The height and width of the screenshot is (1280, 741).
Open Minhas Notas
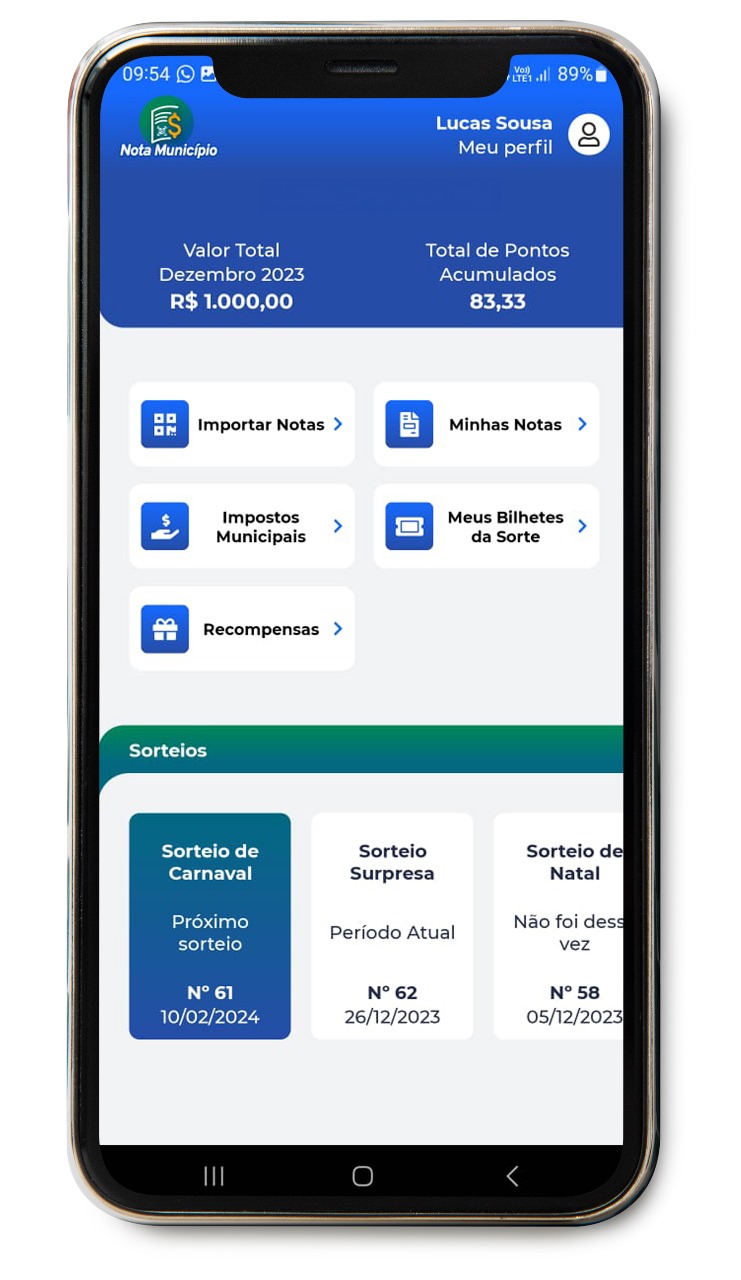coord(486,424)
